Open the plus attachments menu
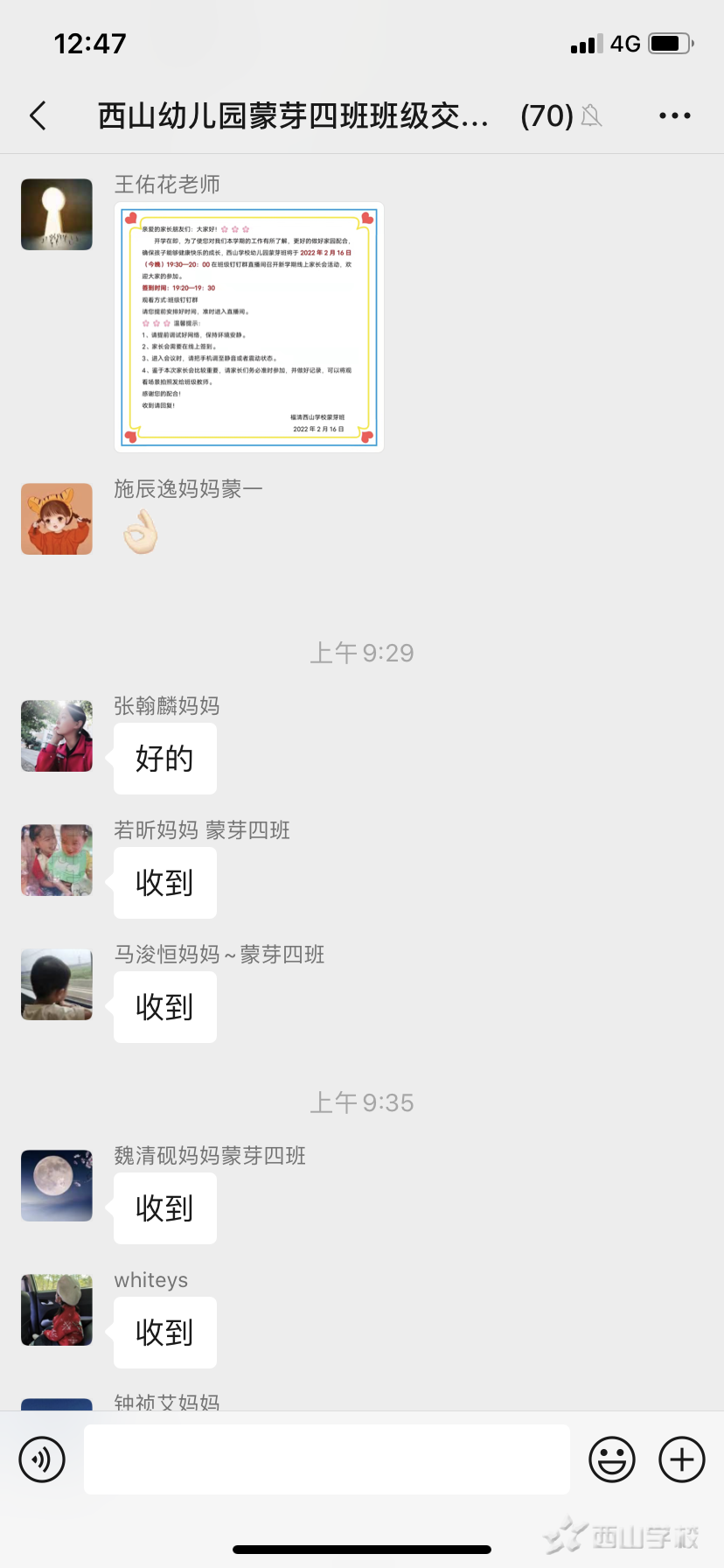This screenshot has height=1568, width=724. (x=682, y=1459)
